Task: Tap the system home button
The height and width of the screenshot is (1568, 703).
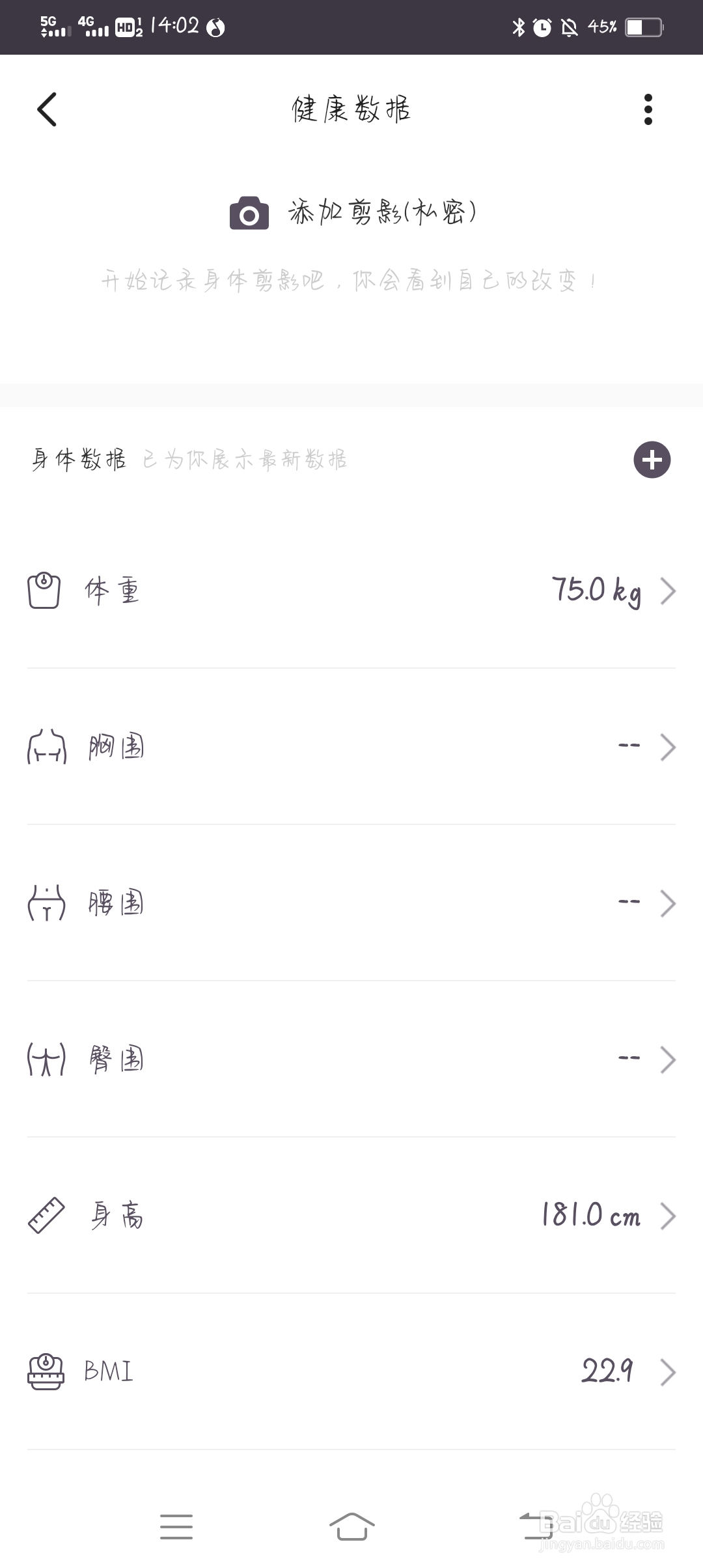Action: tap(351, 1526)
